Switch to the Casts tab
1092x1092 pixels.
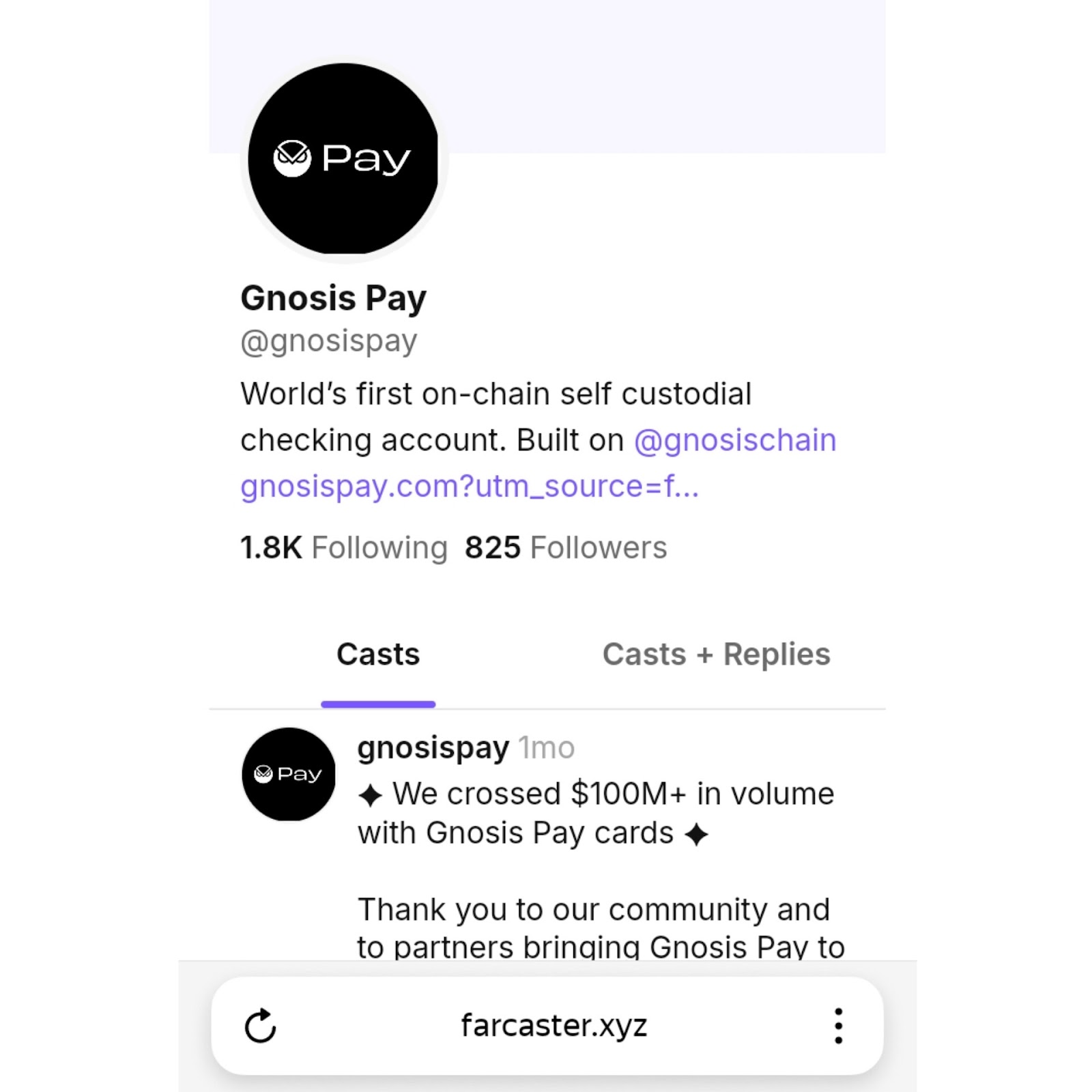[378, 655]
